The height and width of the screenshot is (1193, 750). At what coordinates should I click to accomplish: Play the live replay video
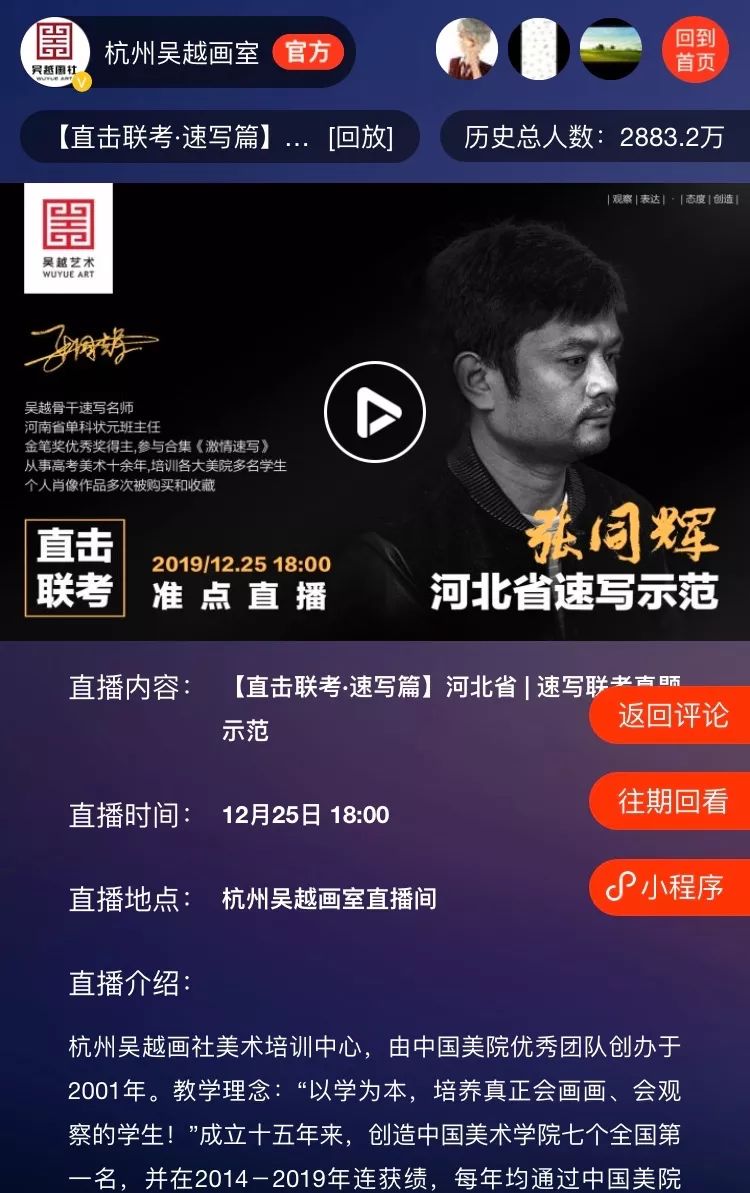(x=375, y=411)
